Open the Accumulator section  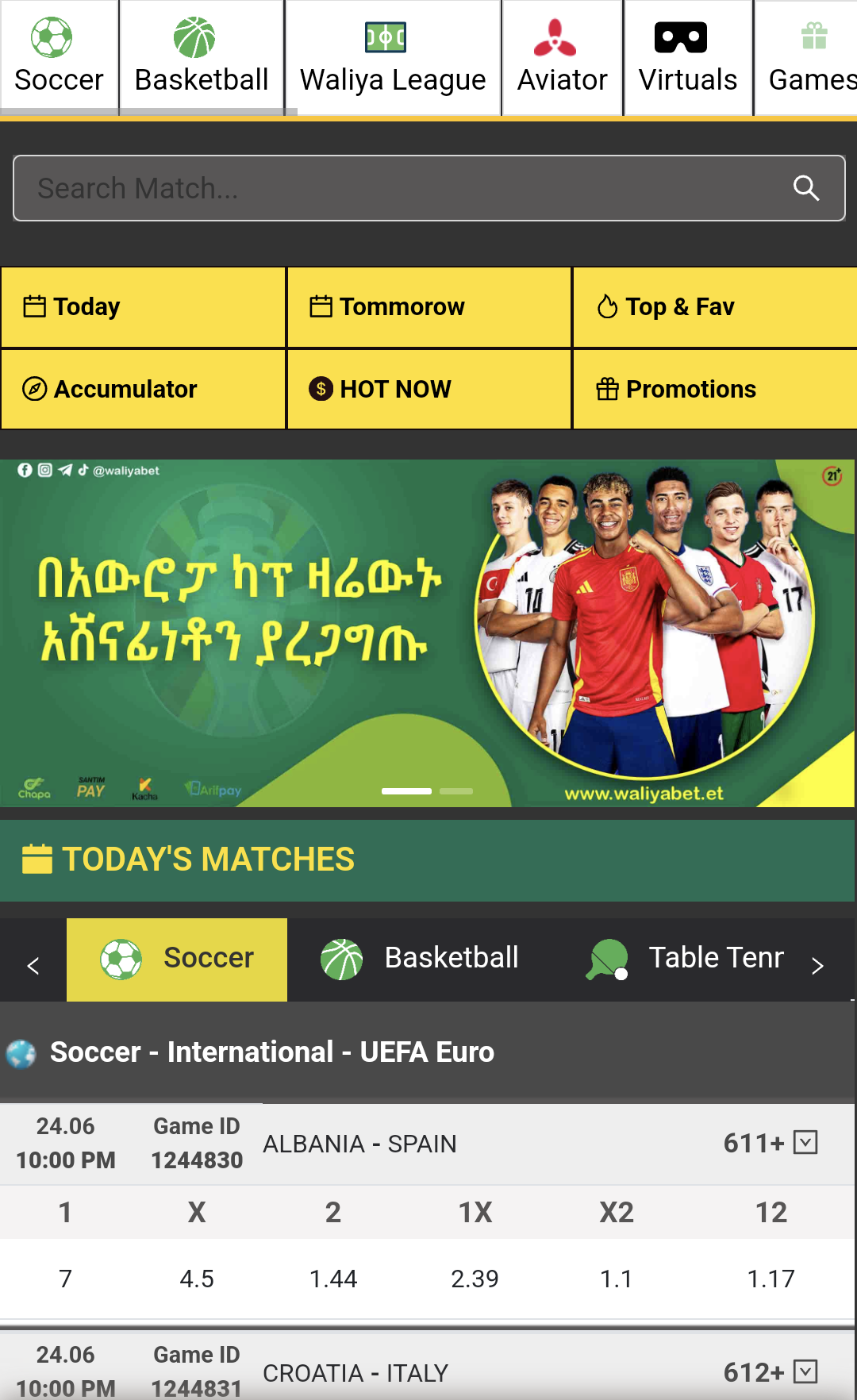click(x=143, y=390)
